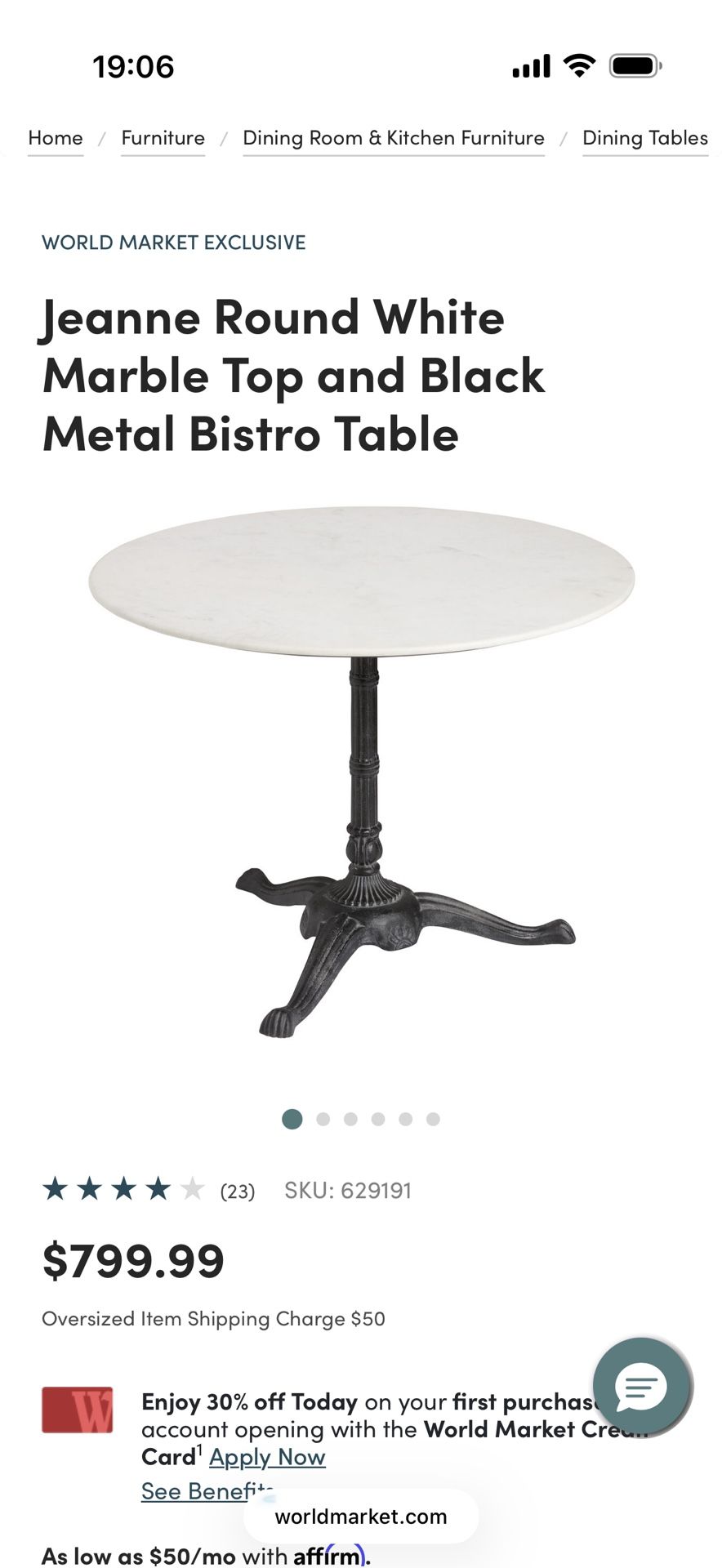Navigate to Dining Tables breadcrumb
The width and height of the screenshot is (722, 1568).
pos(644,138)
